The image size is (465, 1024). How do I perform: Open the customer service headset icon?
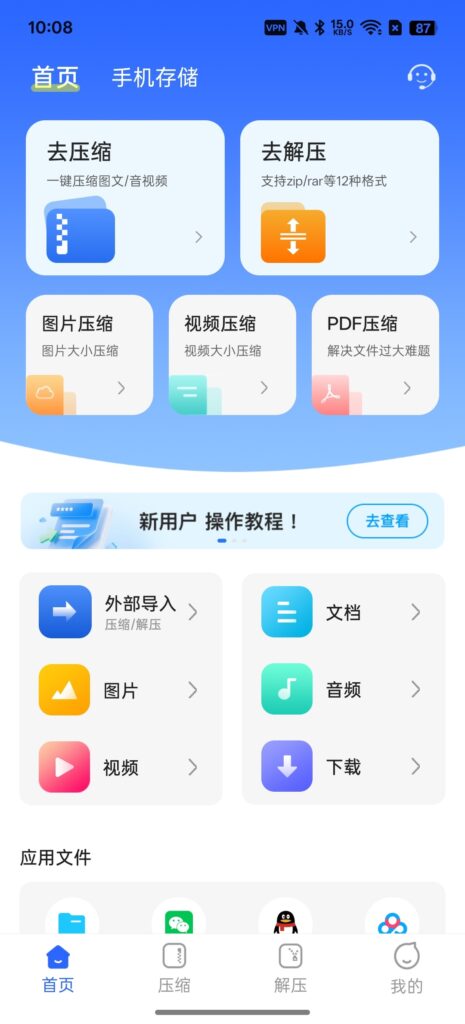(421, 77)
